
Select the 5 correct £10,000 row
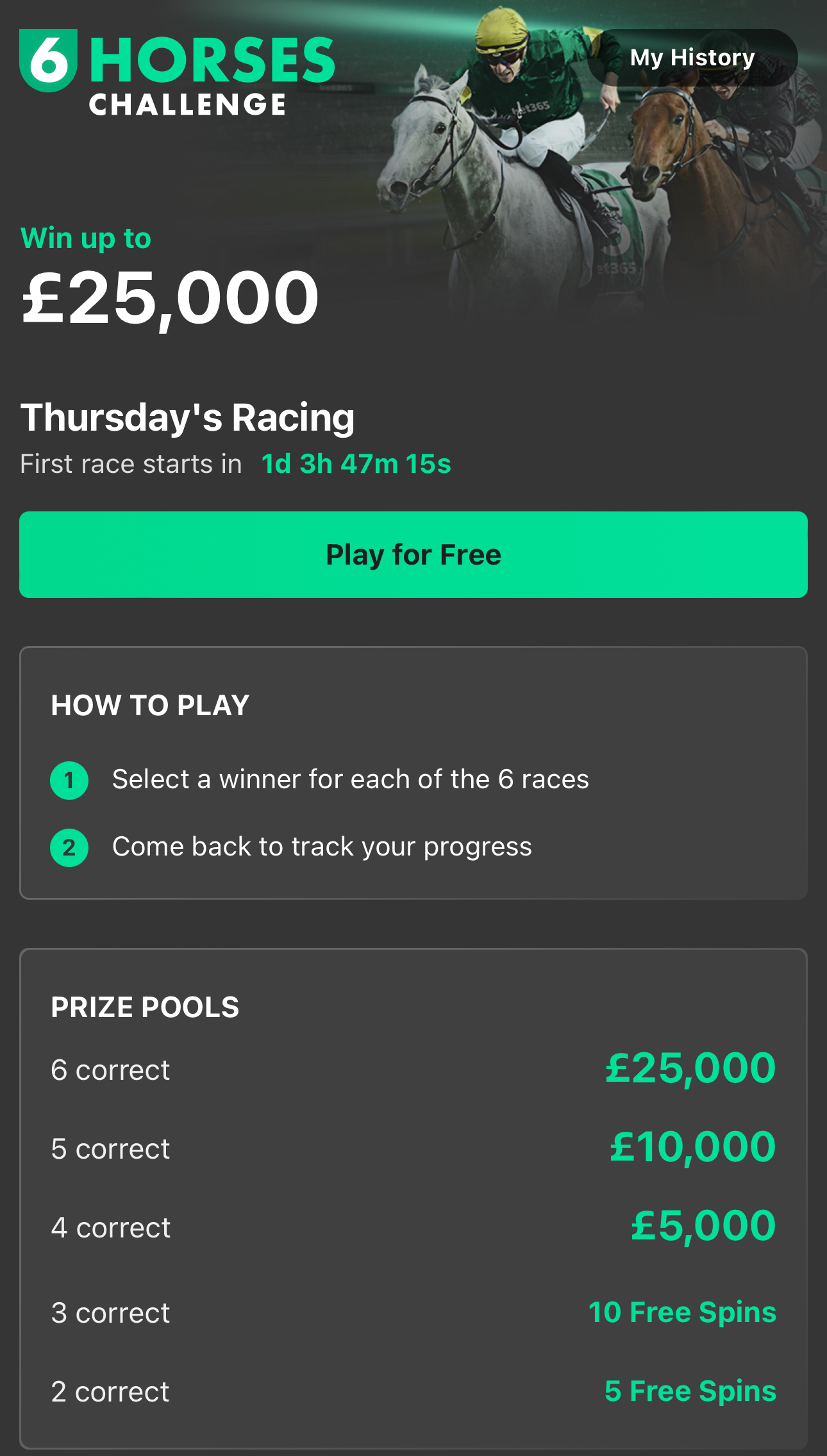[413, 1147]
